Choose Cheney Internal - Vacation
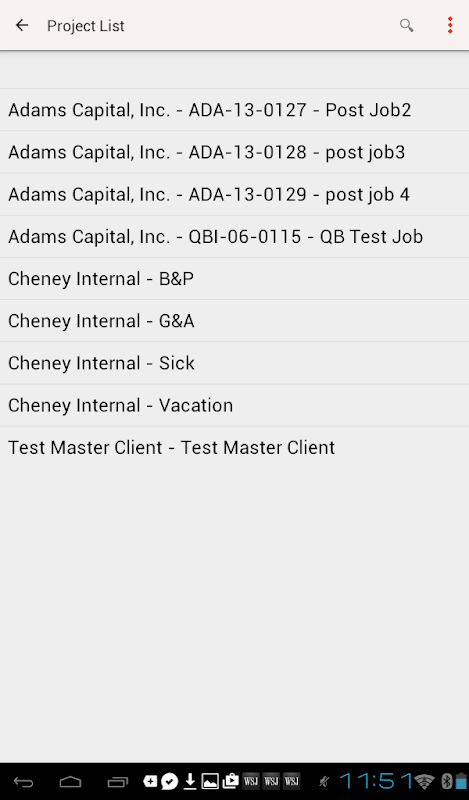The image size is (469, 800). tap(234, 406)
